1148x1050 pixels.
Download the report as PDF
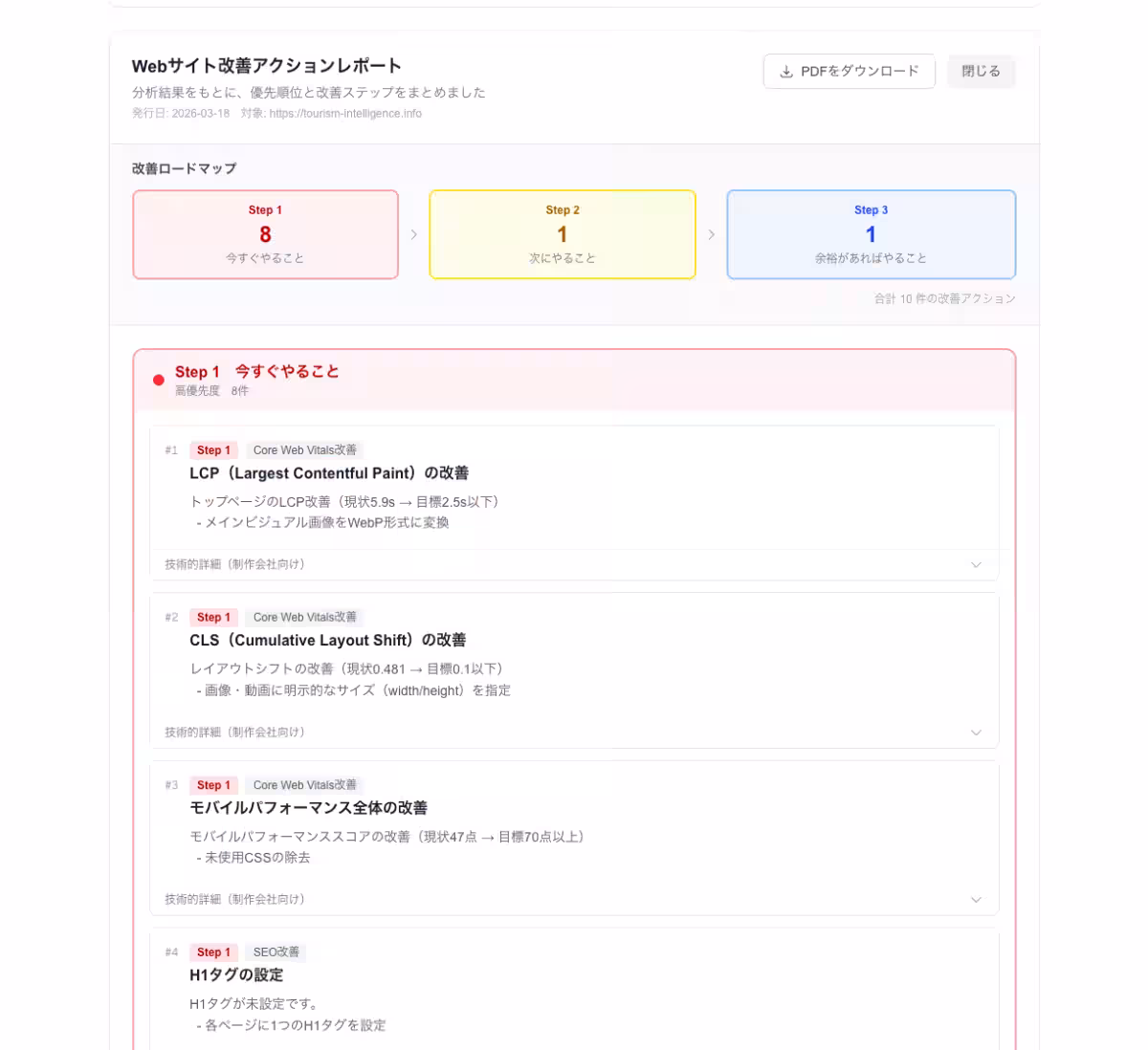coord(849,72)
